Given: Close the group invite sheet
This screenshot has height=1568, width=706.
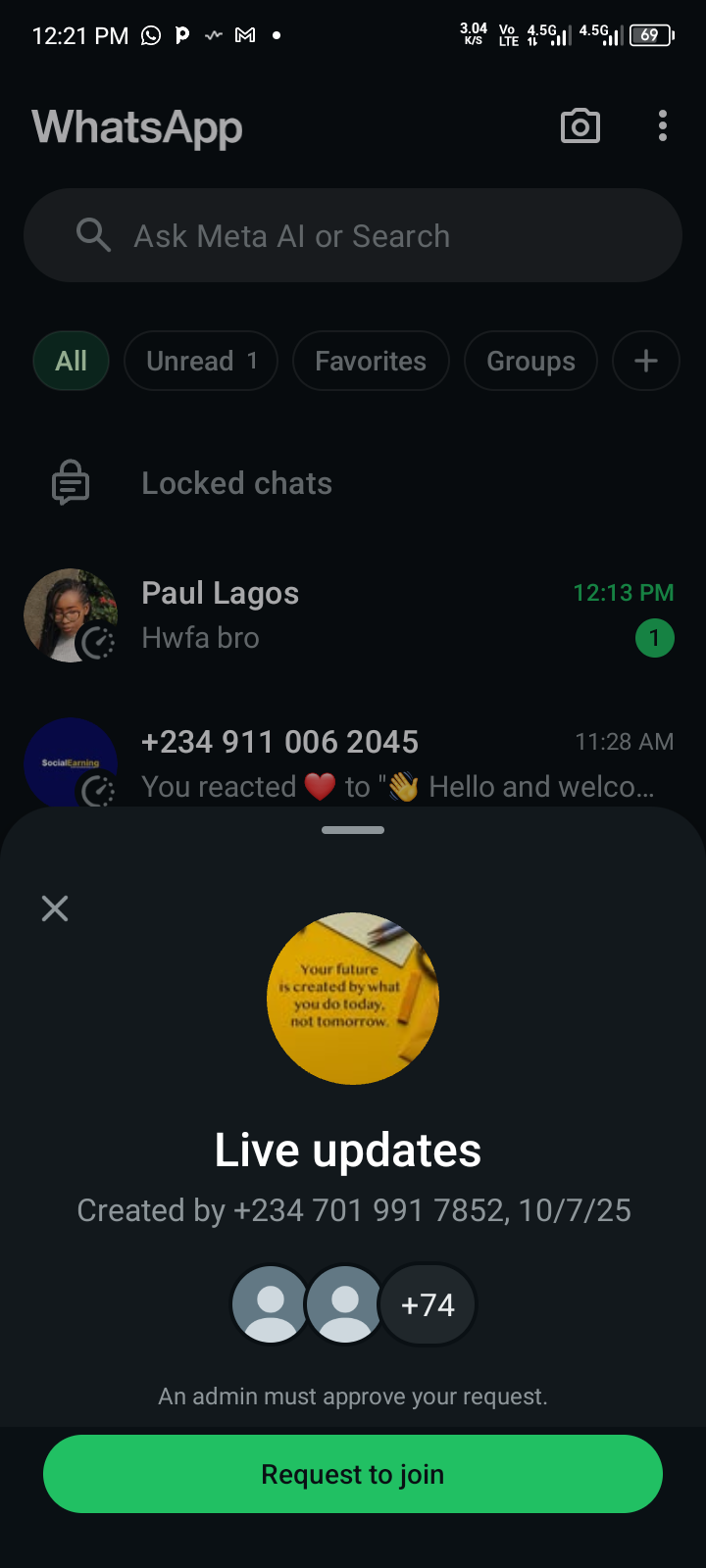Looking at the screenshot, I should 55,908.
